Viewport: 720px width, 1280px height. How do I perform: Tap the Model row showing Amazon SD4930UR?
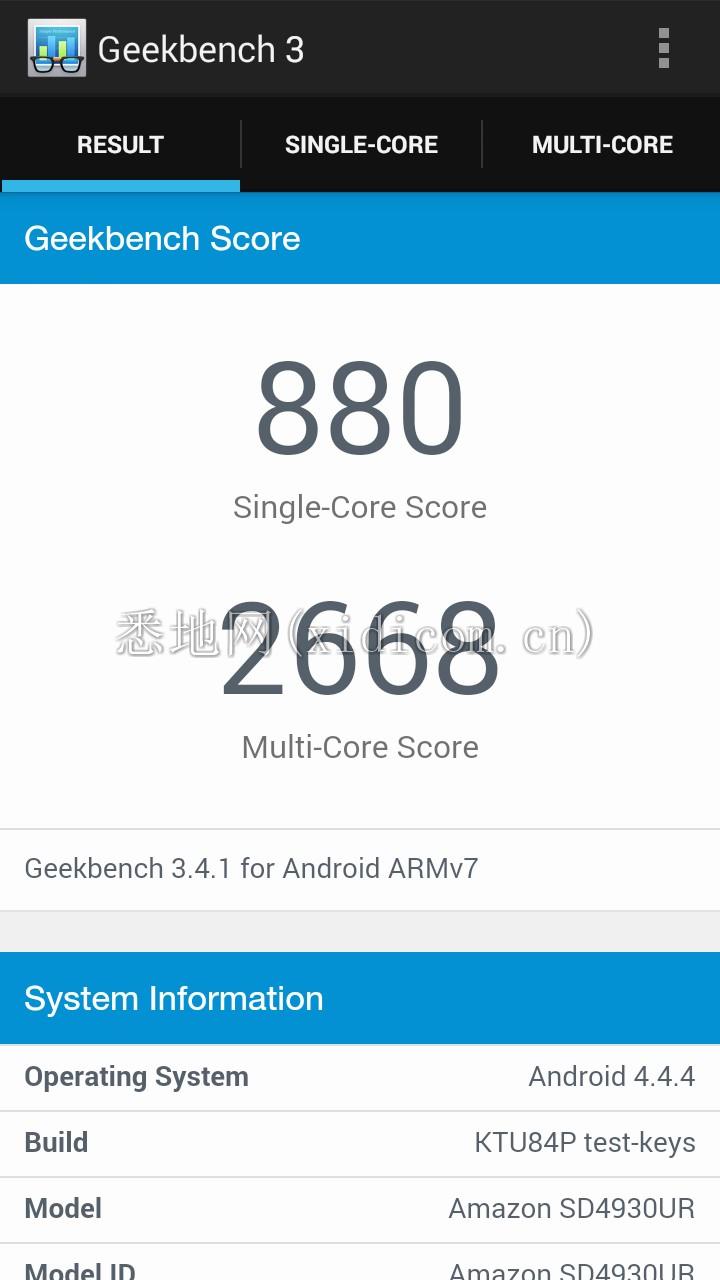[x=360, y=1208]
